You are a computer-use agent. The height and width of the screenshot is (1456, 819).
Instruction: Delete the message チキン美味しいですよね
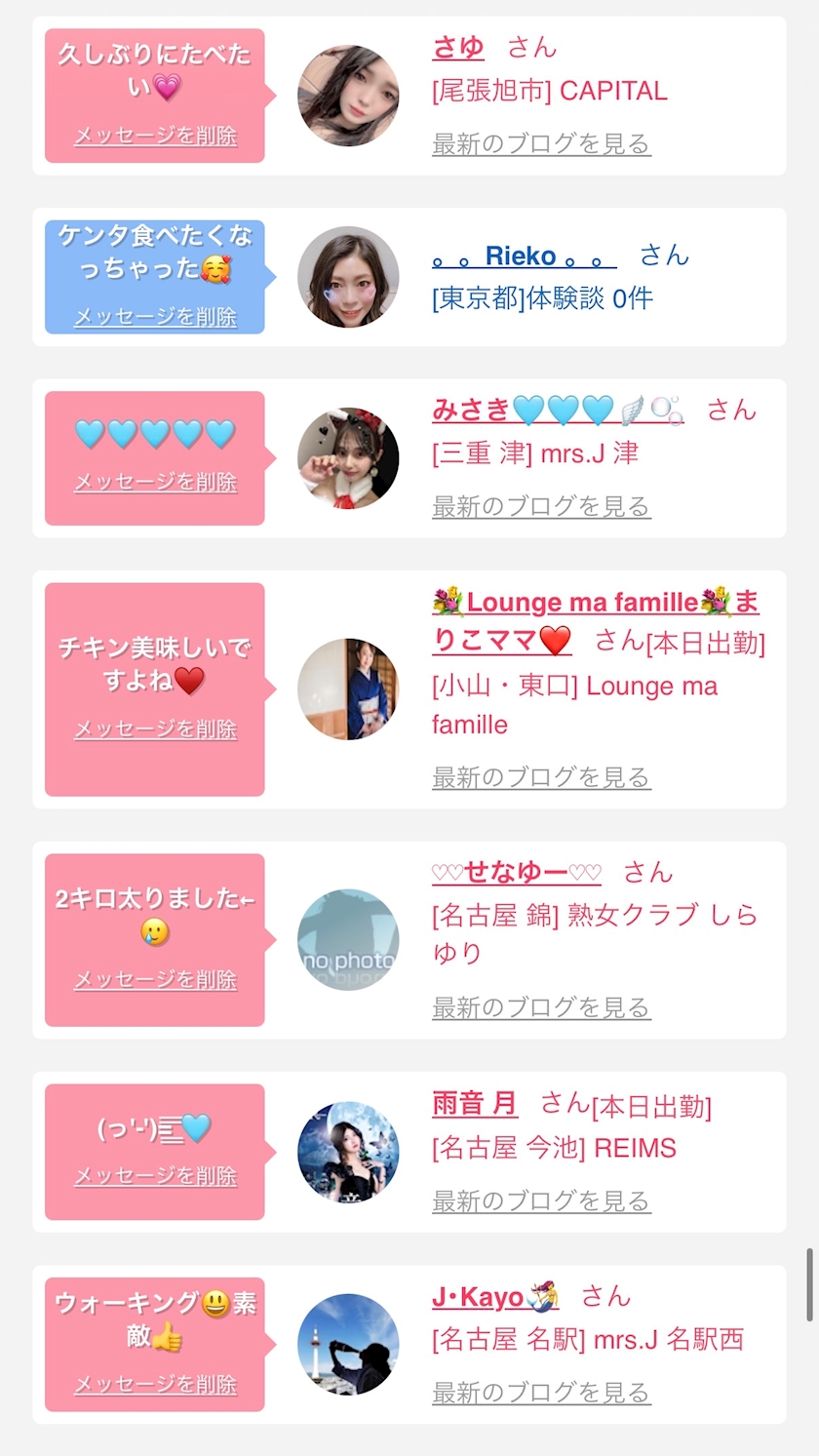coord(155,729)
